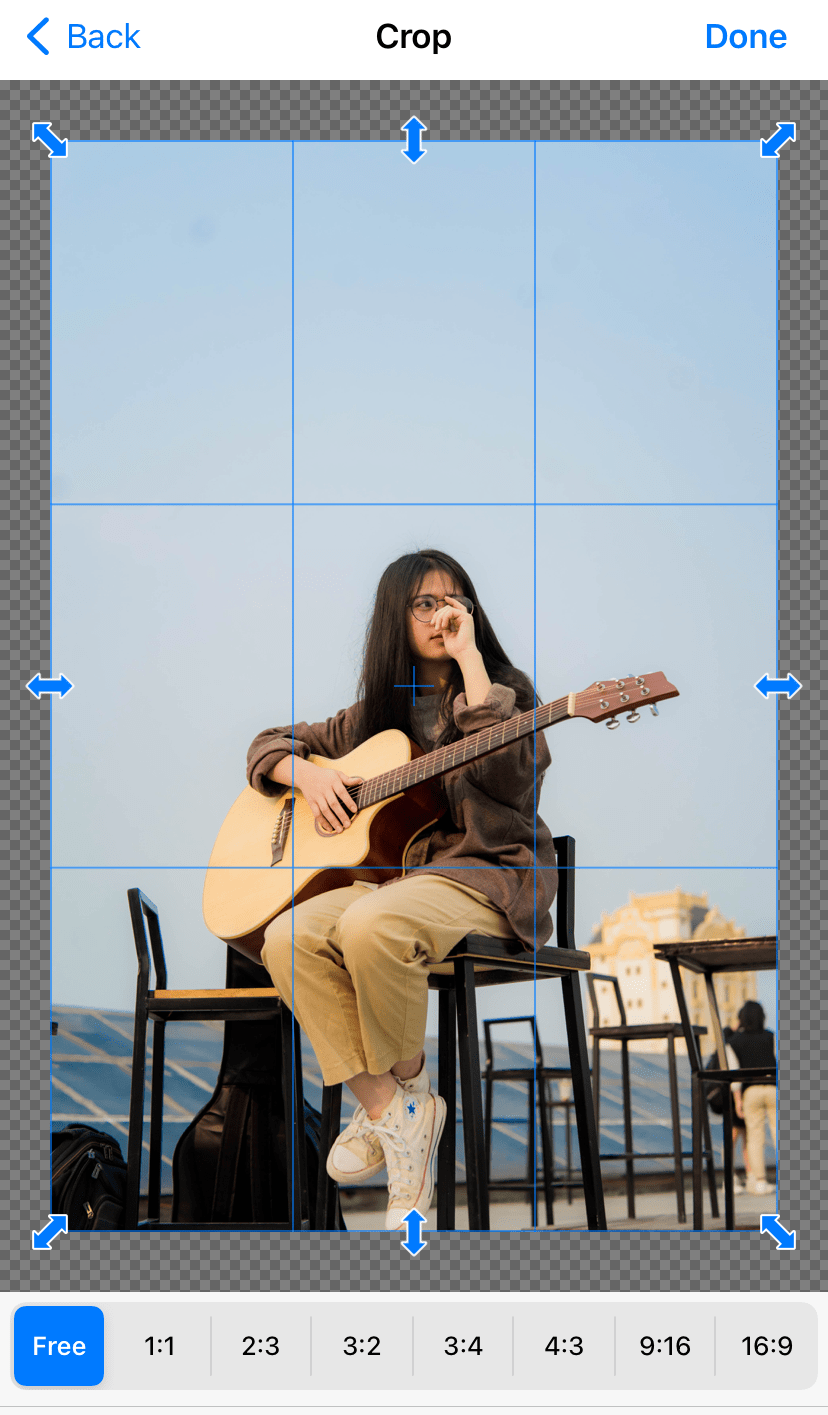Choose the 1:1 square ratio
Viewport: 828px width, 1415px height.
pos(159,1346)
